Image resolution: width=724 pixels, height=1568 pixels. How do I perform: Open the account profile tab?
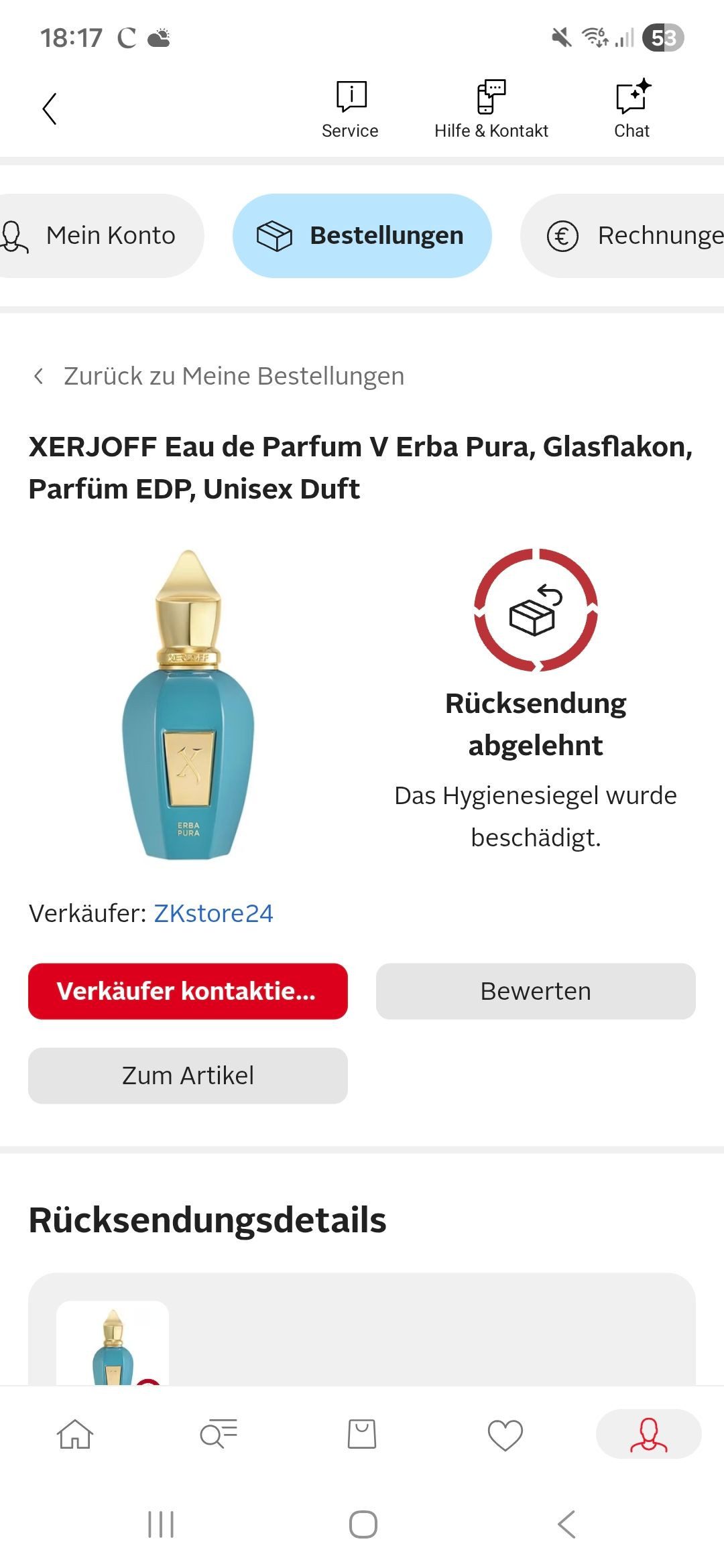point(648,1434)
